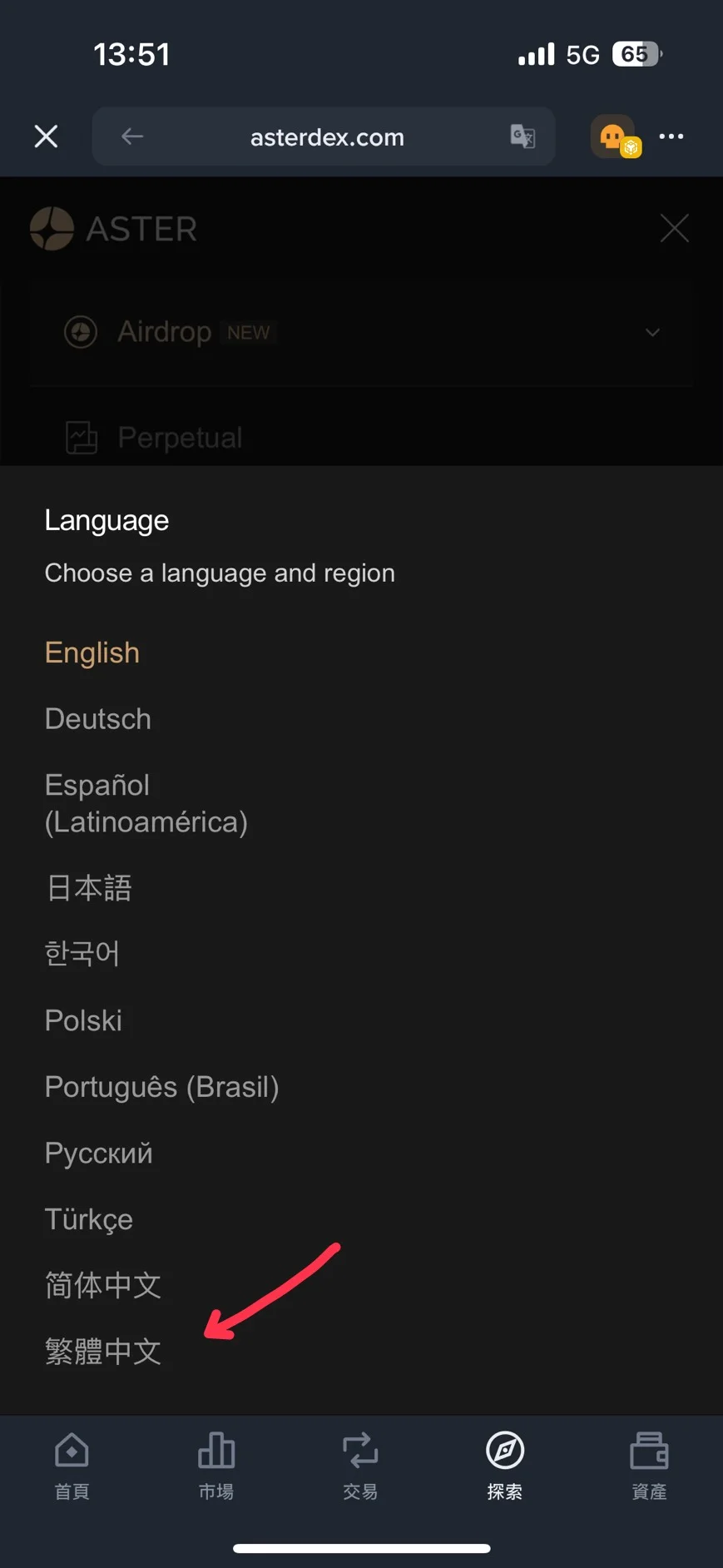723x1568 pixels.
Task: Open the 市場 tab
Action: [216, 1466]
